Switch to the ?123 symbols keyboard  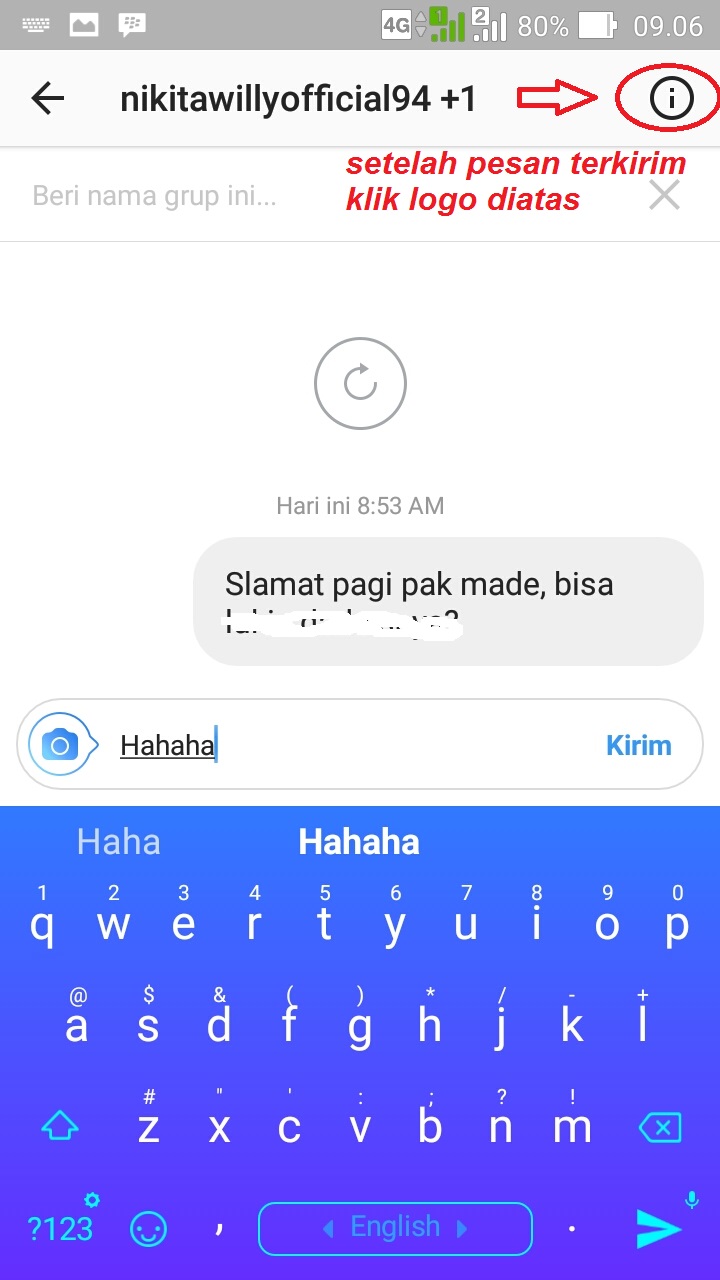60,1228
